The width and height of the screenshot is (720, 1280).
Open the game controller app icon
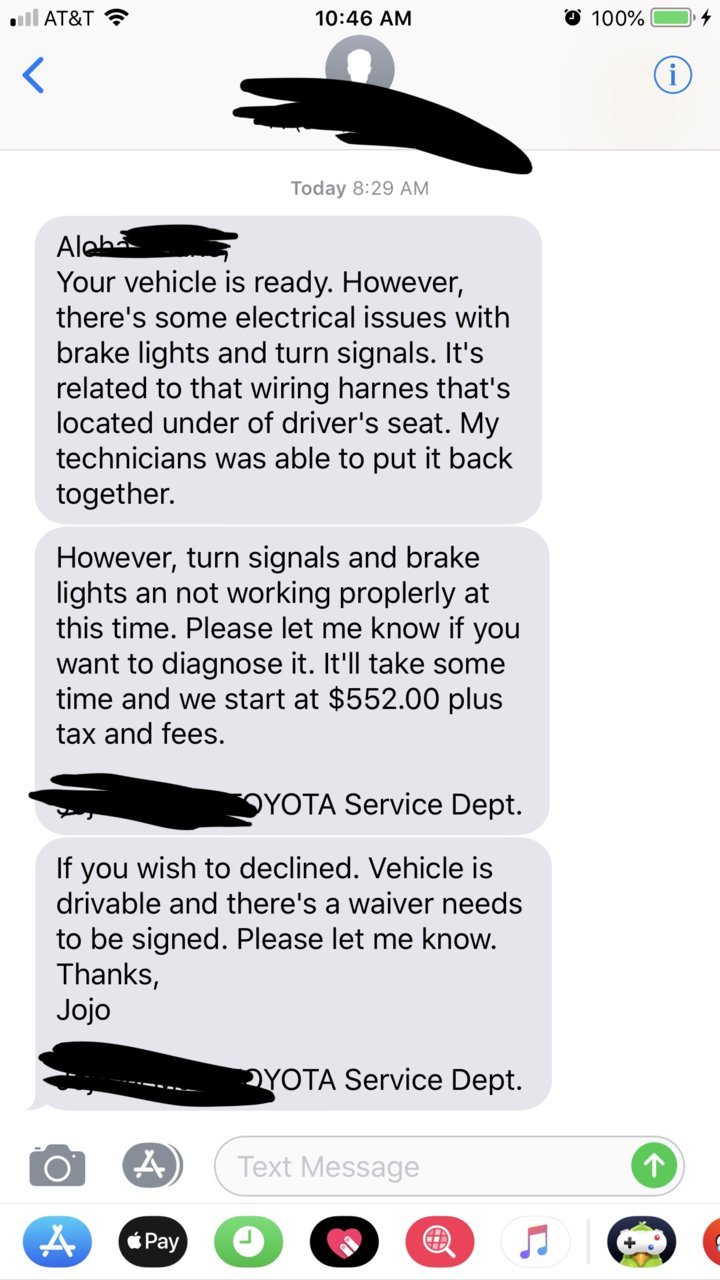coord(642,1241)
